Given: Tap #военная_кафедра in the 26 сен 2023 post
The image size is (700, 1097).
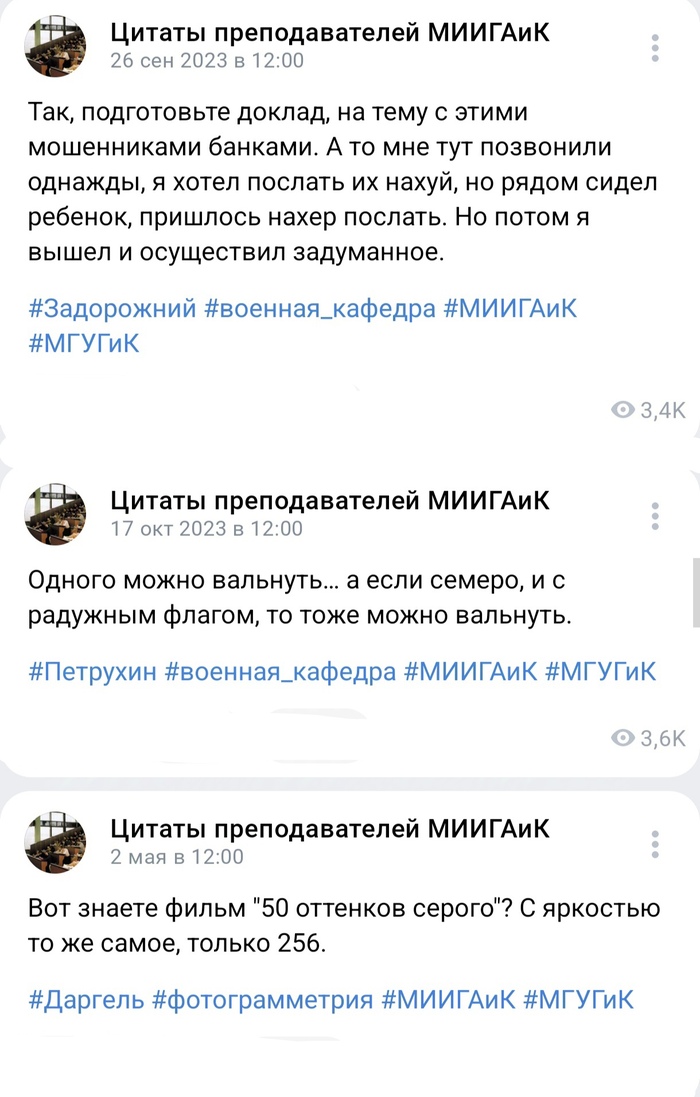Looking at the screenshot, I should (x=319, y=309).
